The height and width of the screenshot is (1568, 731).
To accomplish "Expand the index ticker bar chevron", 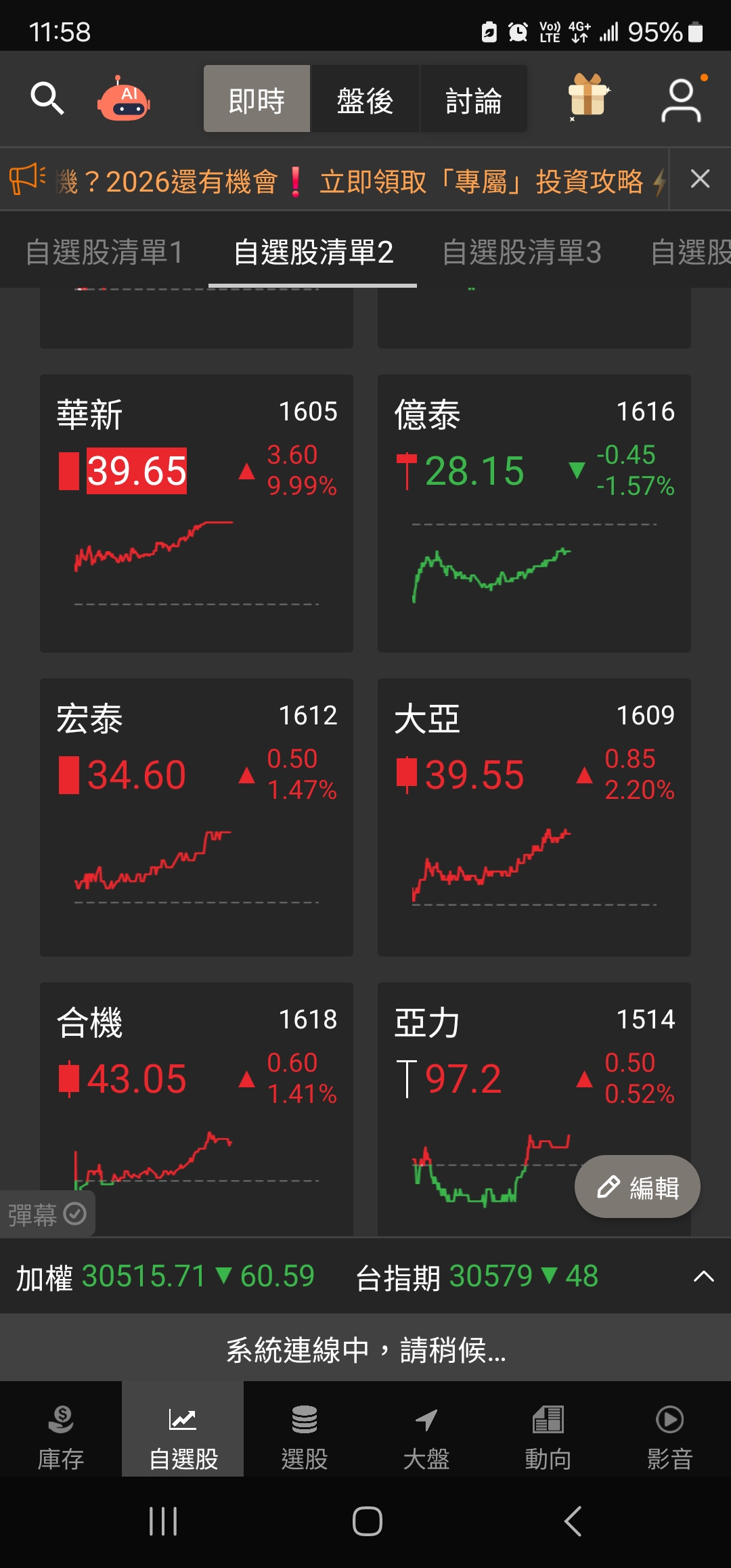I will click(x=703, y=1276).
